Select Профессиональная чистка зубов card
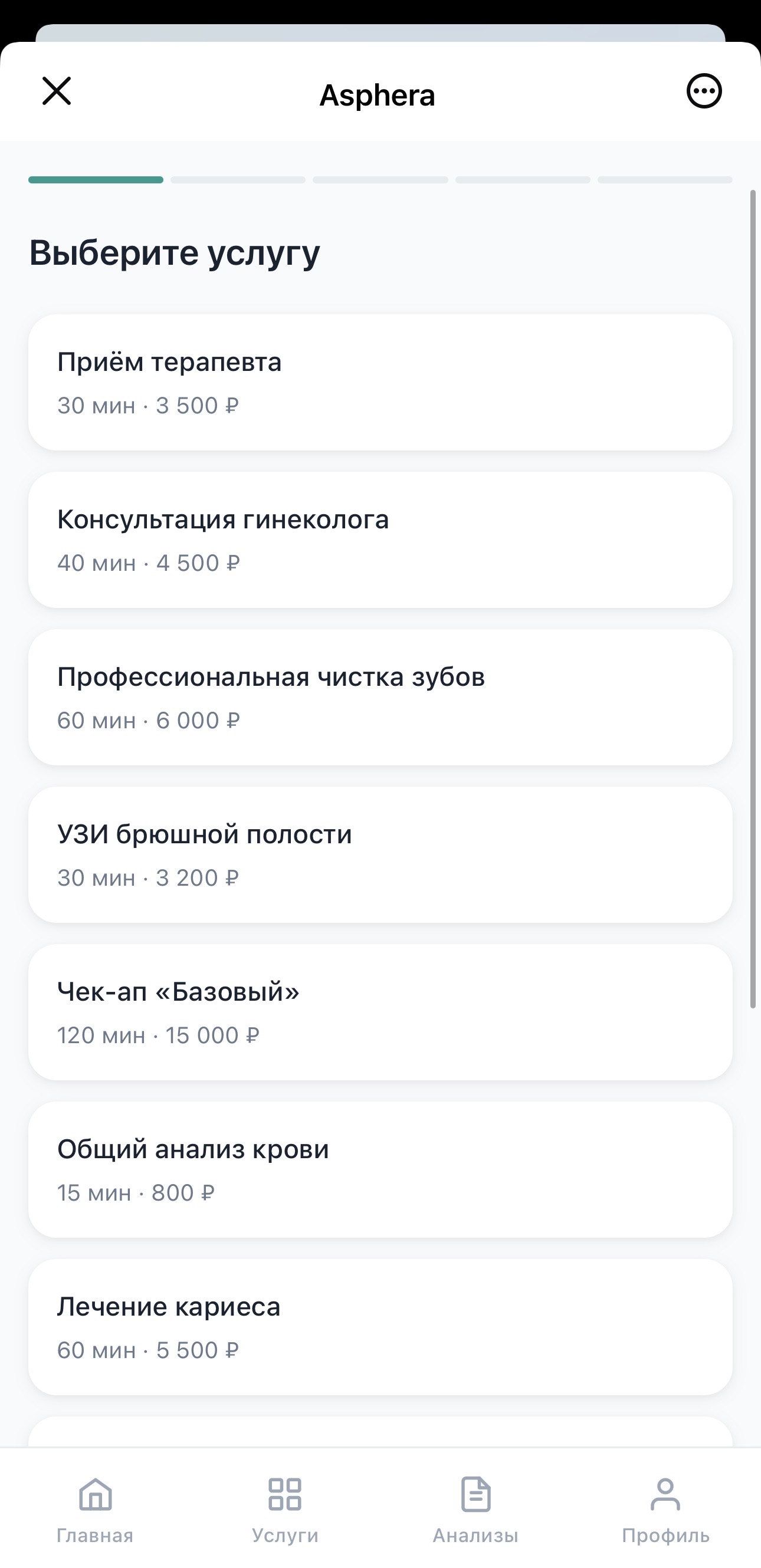This screenshot has width=761, height=1568. tap(380, 696)
